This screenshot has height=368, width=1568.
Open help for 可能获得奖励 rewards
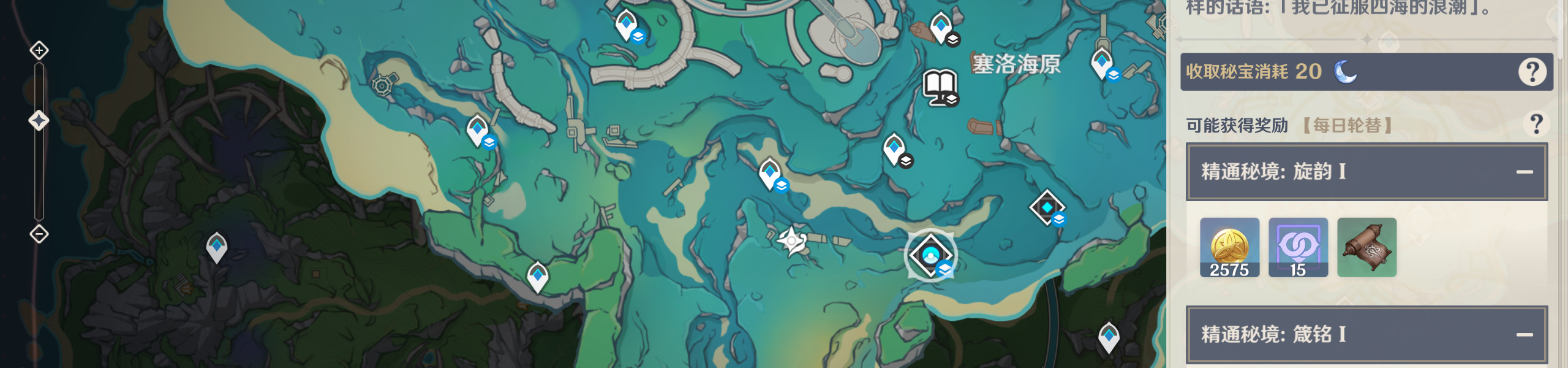click(1536, 125)
